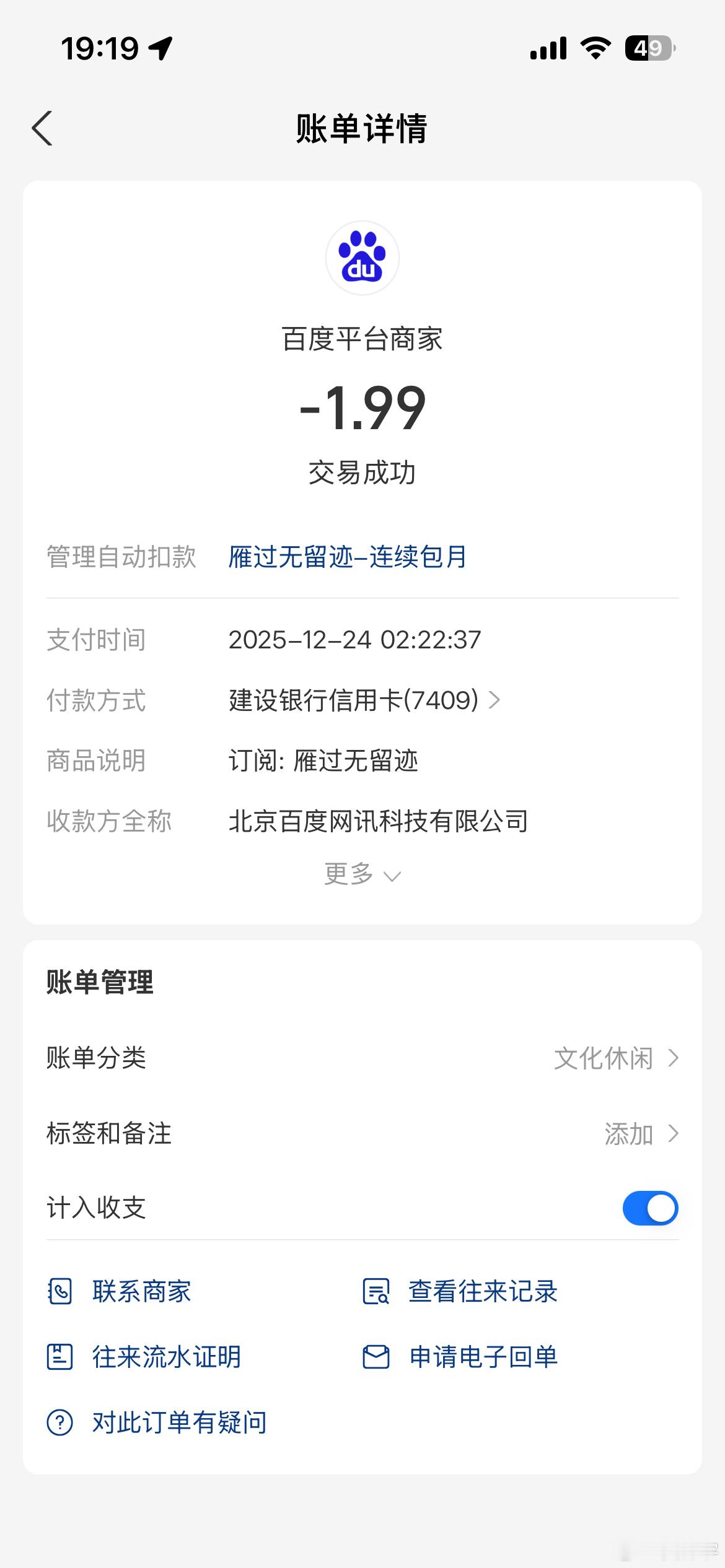Tap the payee name 北京百度网讯科技有限公司
Image resolution: width=725 pixels, height=1568 pixels.
pyautogui.click(x=379, y=822)
